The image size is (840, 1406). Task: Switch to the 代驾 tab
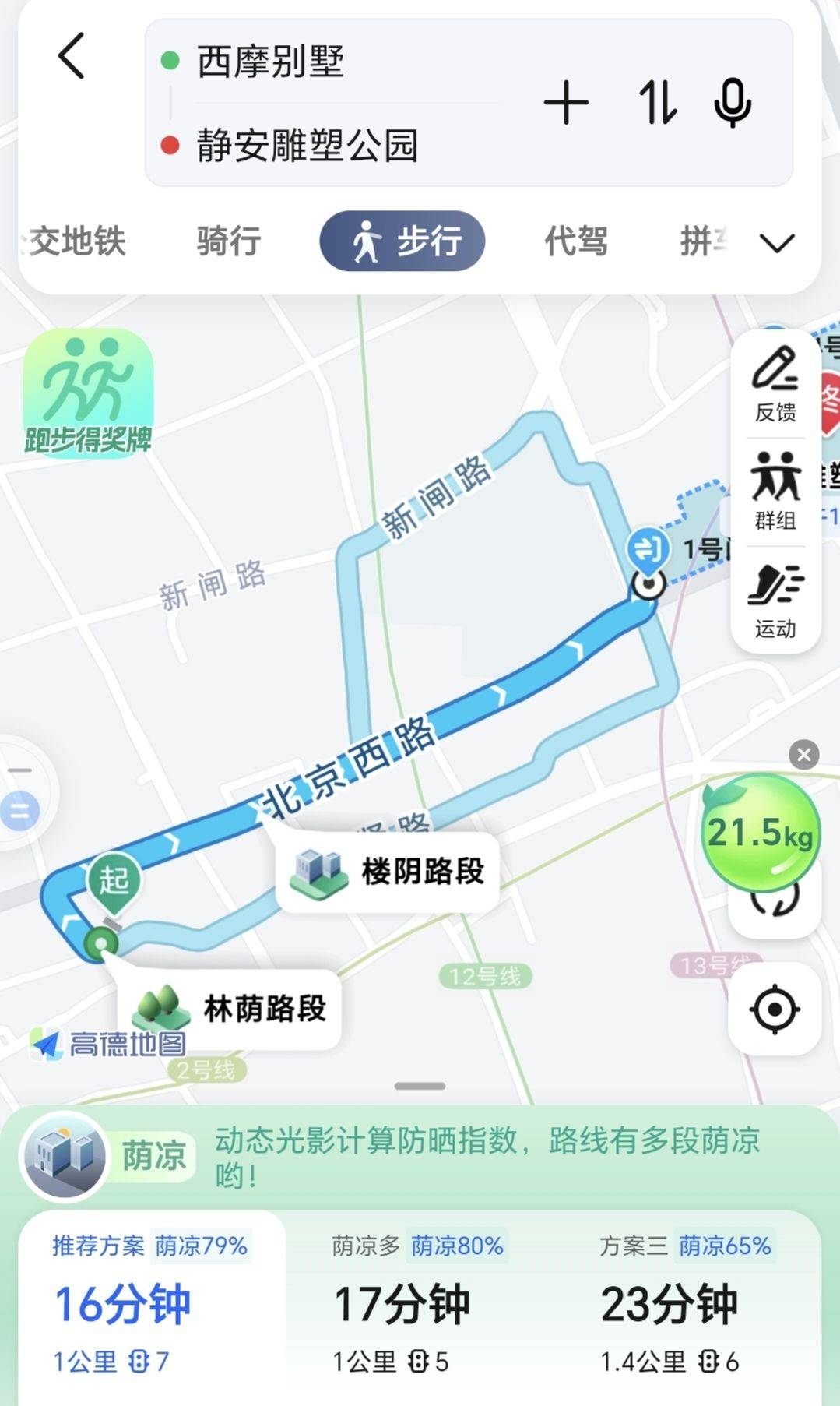coord(575,241)
